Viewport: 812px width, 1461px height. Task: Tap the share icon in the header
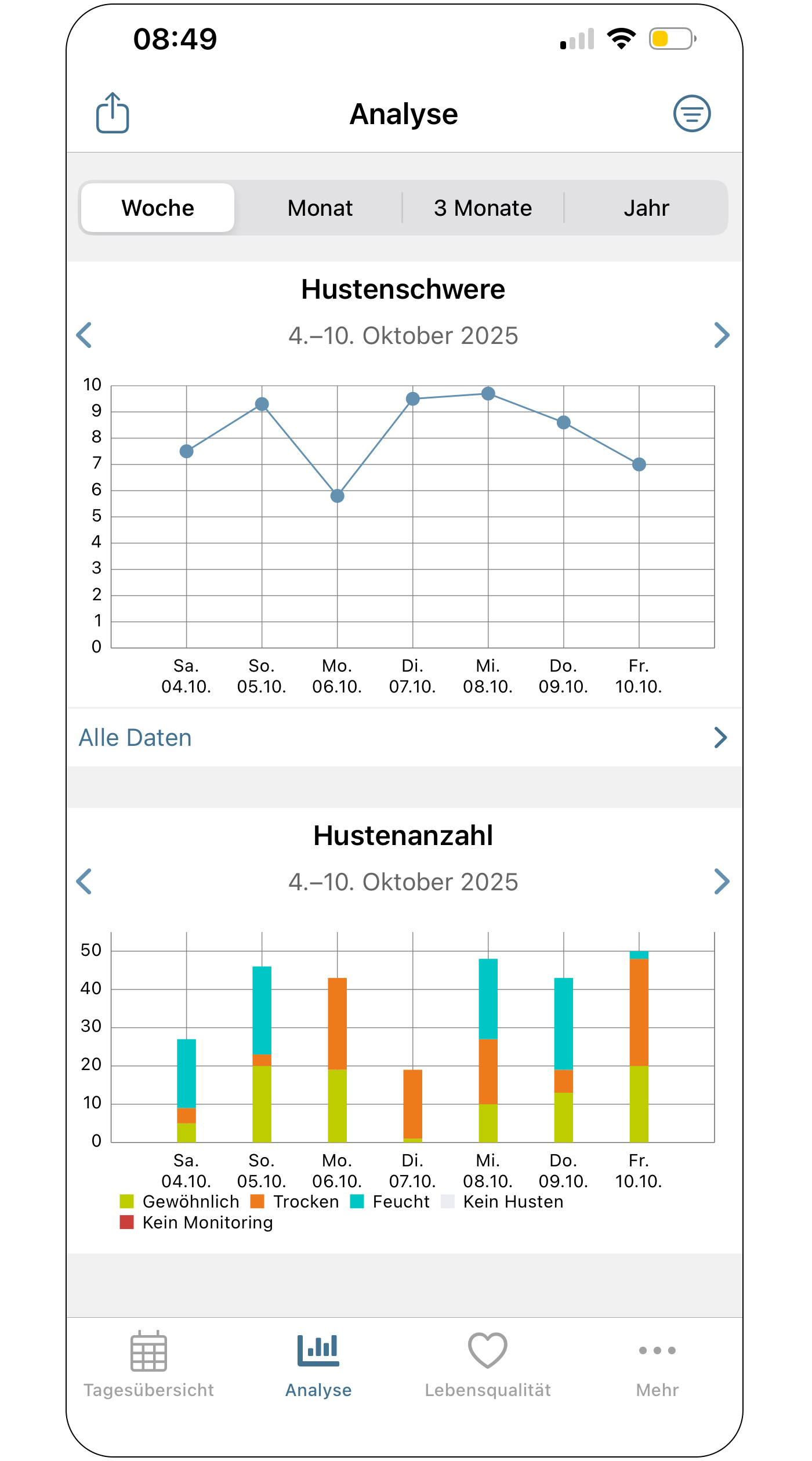tap(113, 113)
